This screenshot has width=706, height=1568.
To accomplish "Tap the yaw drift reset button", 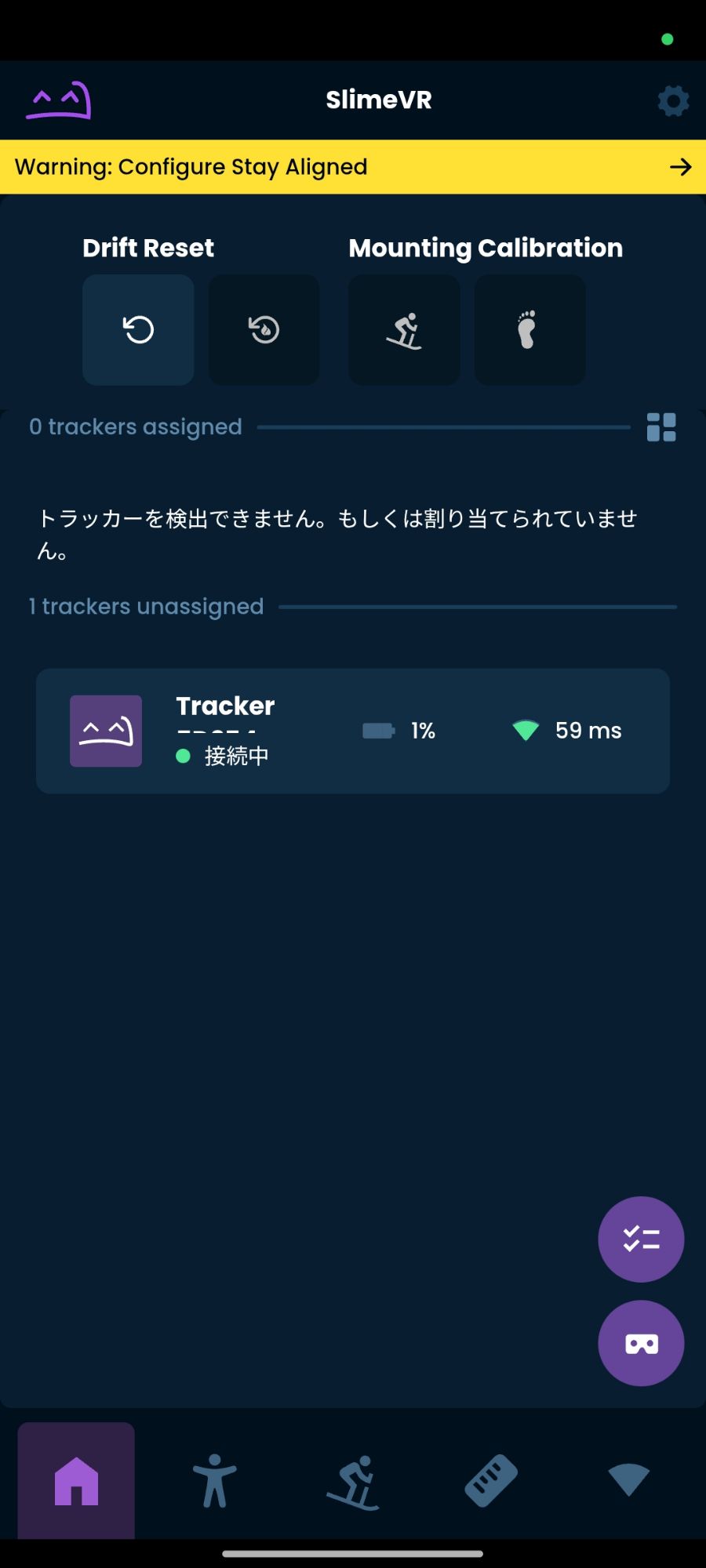I will (x=138, y=330).
